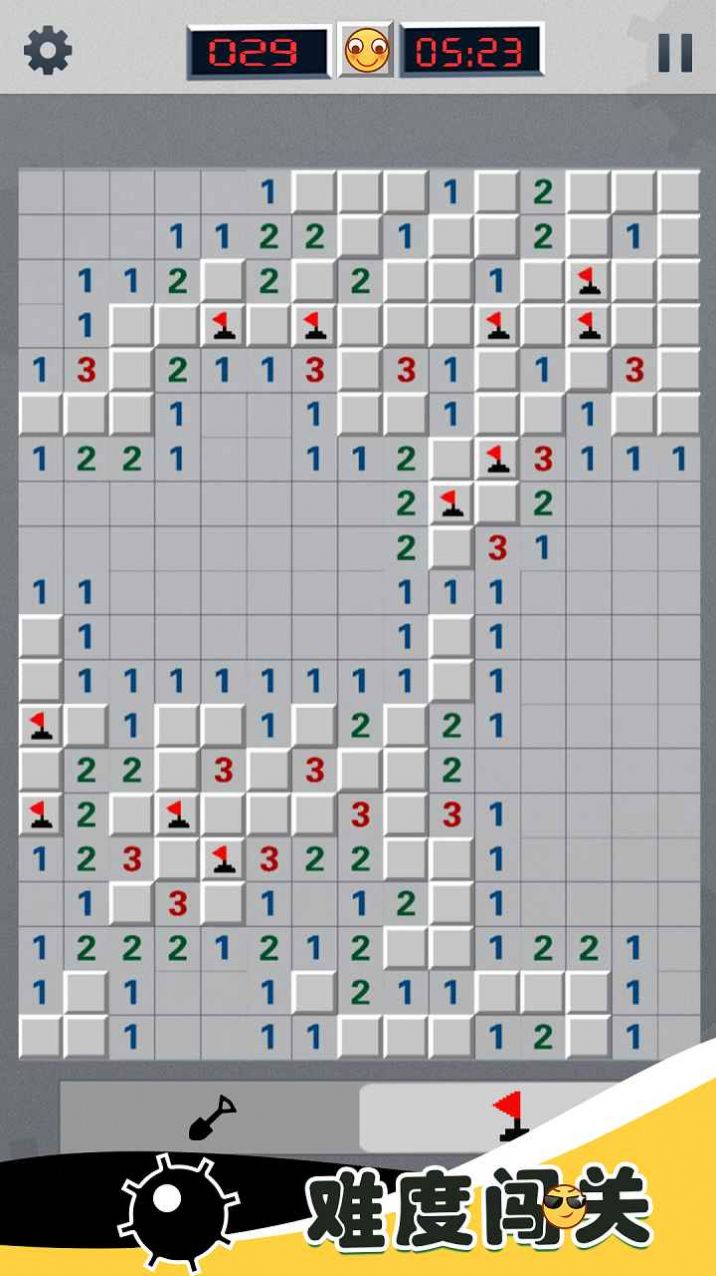Switch to flag marking mode
The image size is (716, 1276).
pos(510,1114)
